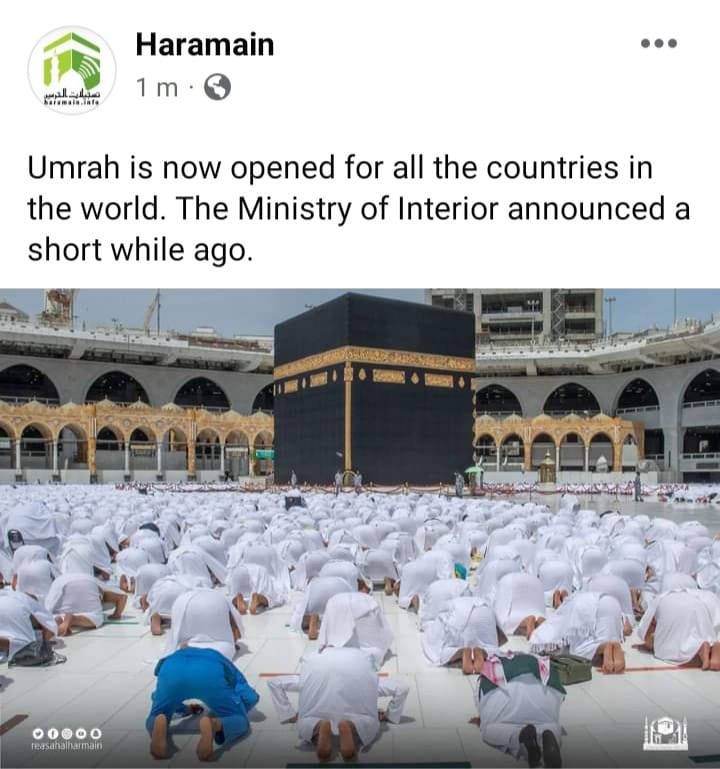Open the Haramain profile picture
This screenshot has height=769, width=720.
[x=71, y=70]
